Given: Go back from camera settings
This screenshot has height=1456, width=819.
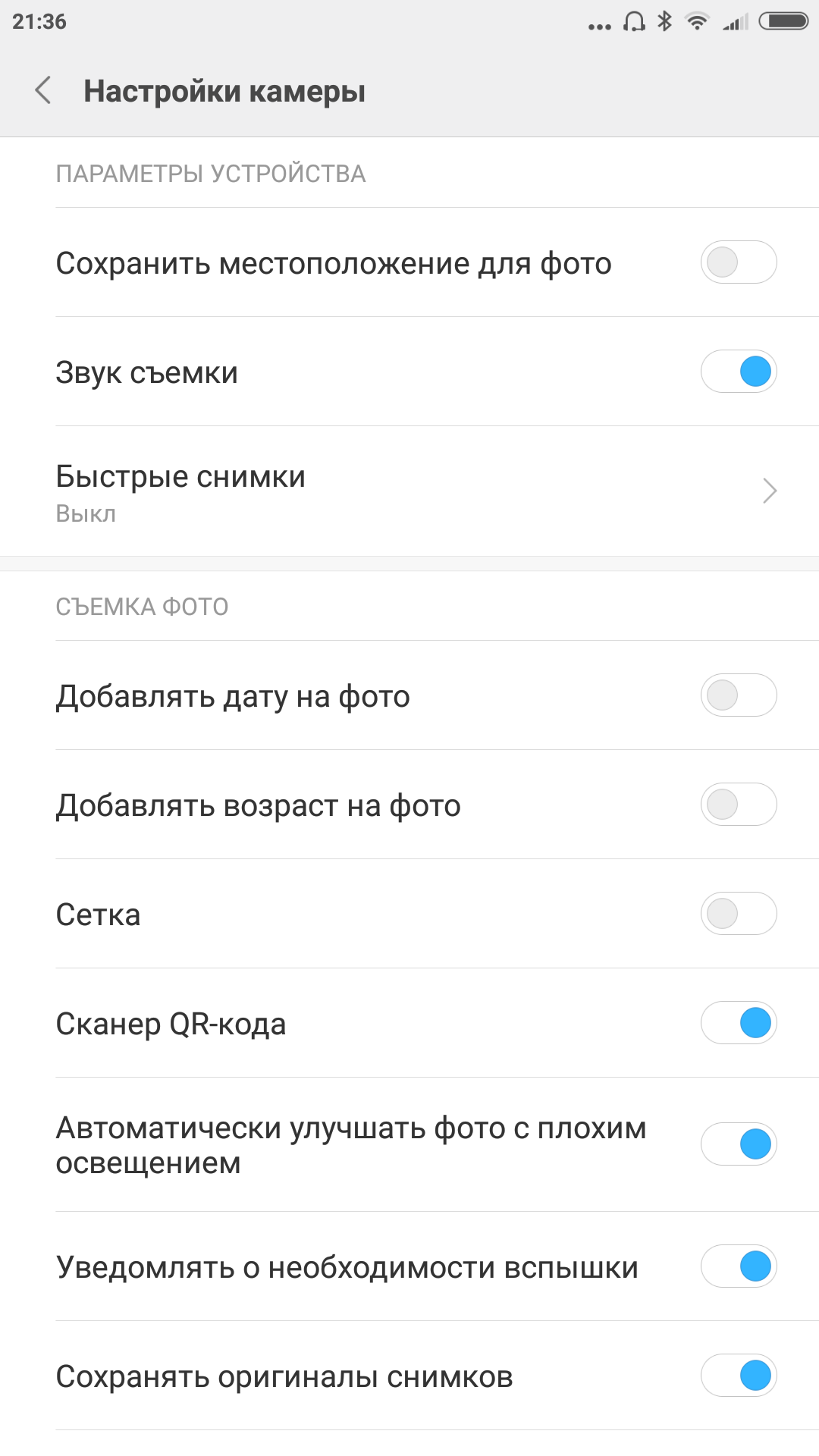Looking at the screenshot, I should click(43, 90).
